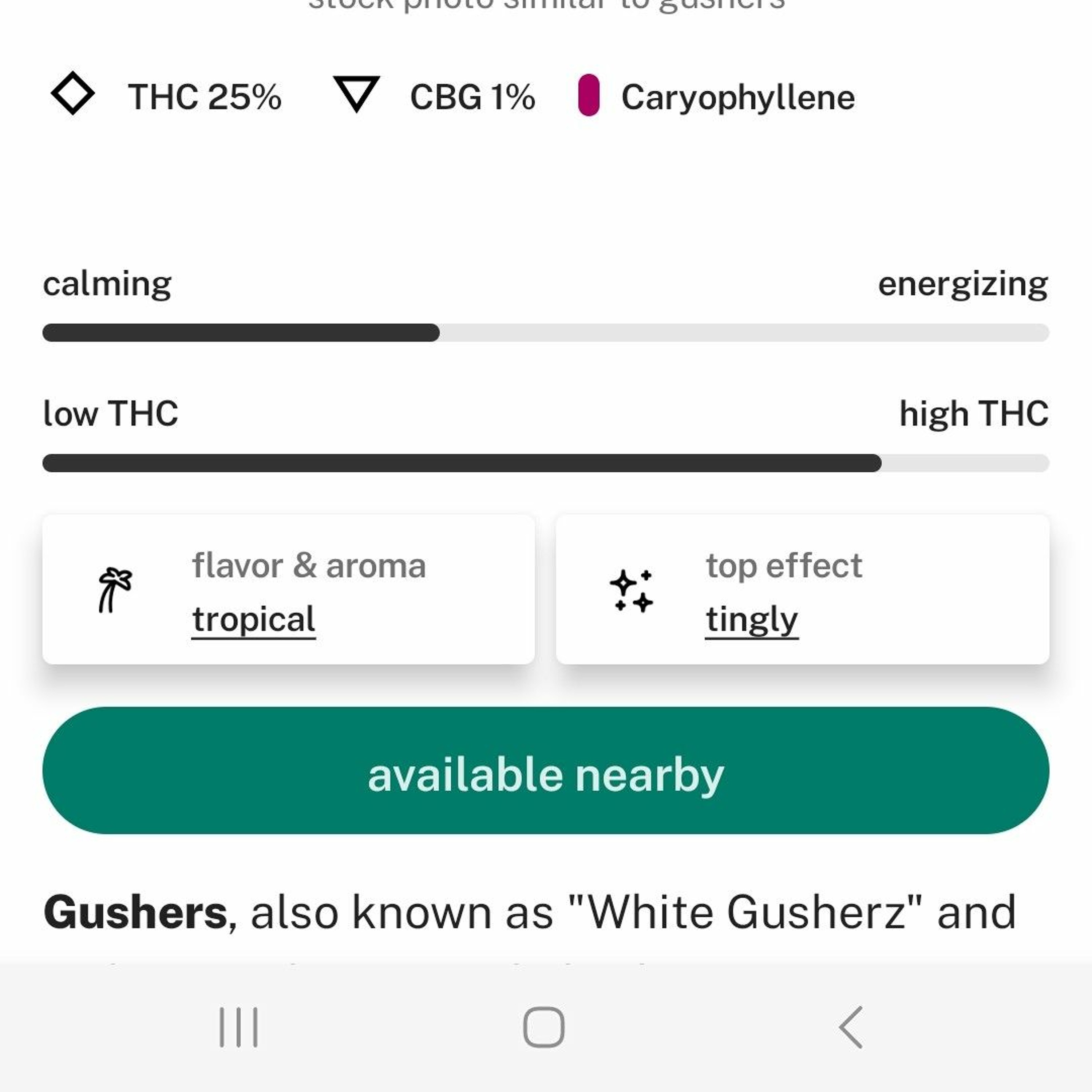Select the THC 25% info chip
The image size is (1092, 1092).
pos(167,97)
